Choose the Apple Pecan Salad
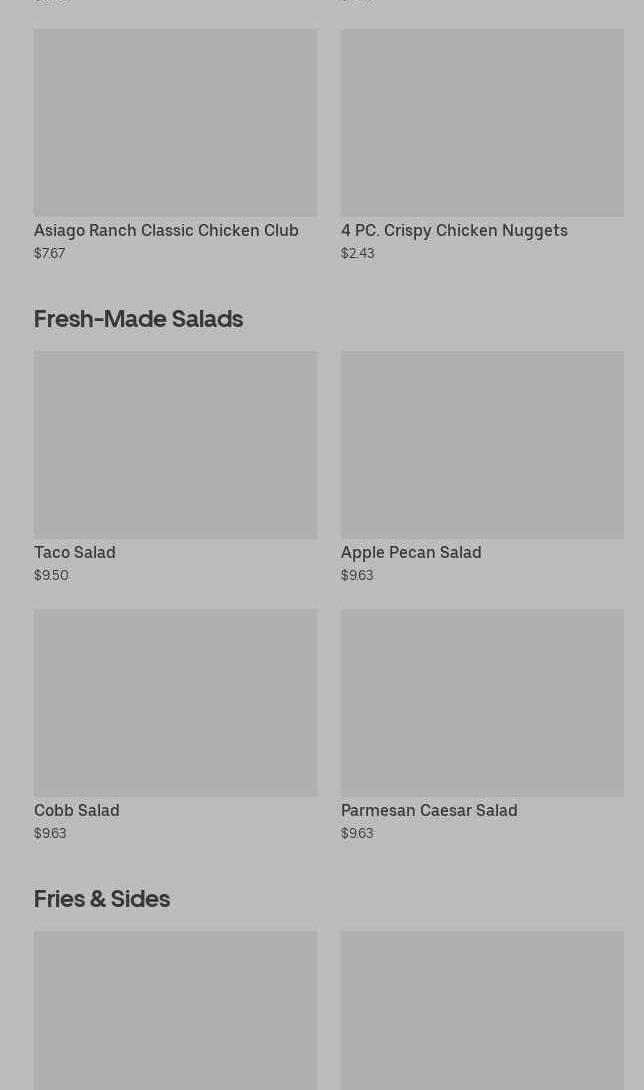 point(482,466)
